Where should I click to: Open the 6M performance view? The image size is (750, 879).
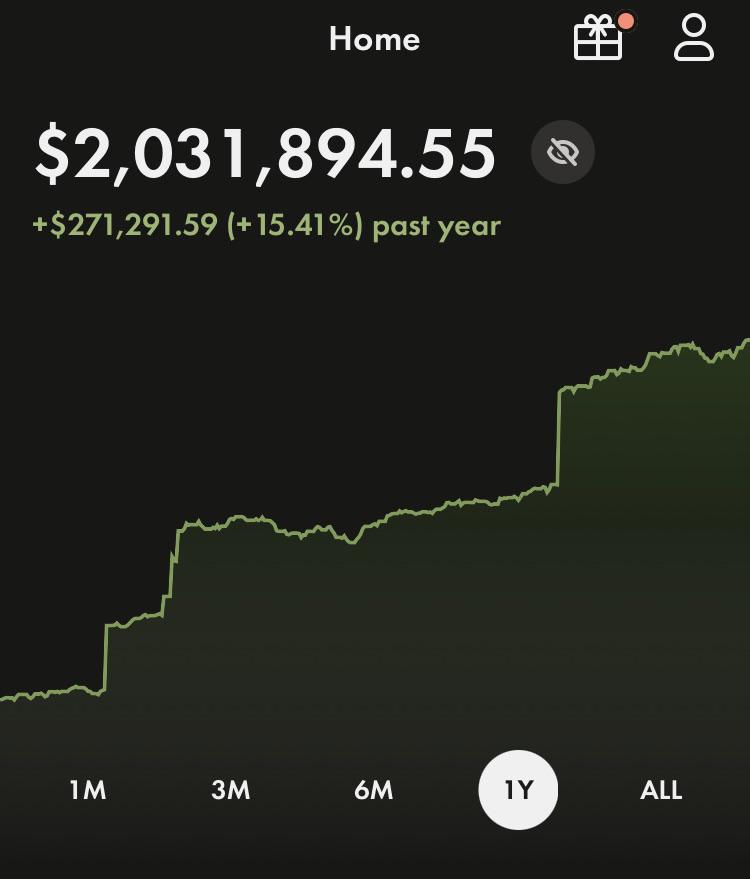pos(374,790)
